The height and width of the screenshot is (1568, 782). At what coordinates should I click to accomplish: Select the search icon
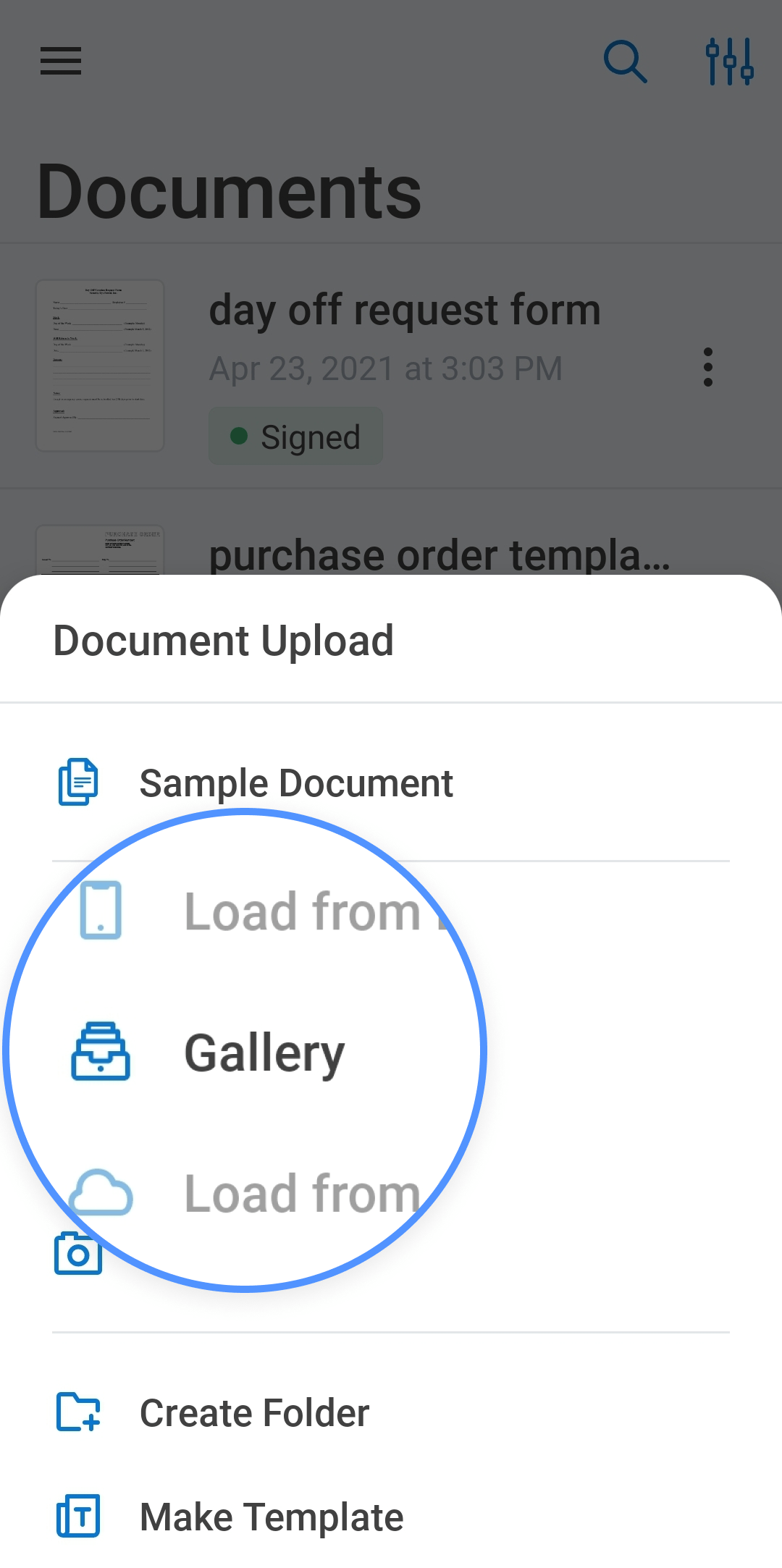point(624,62)
